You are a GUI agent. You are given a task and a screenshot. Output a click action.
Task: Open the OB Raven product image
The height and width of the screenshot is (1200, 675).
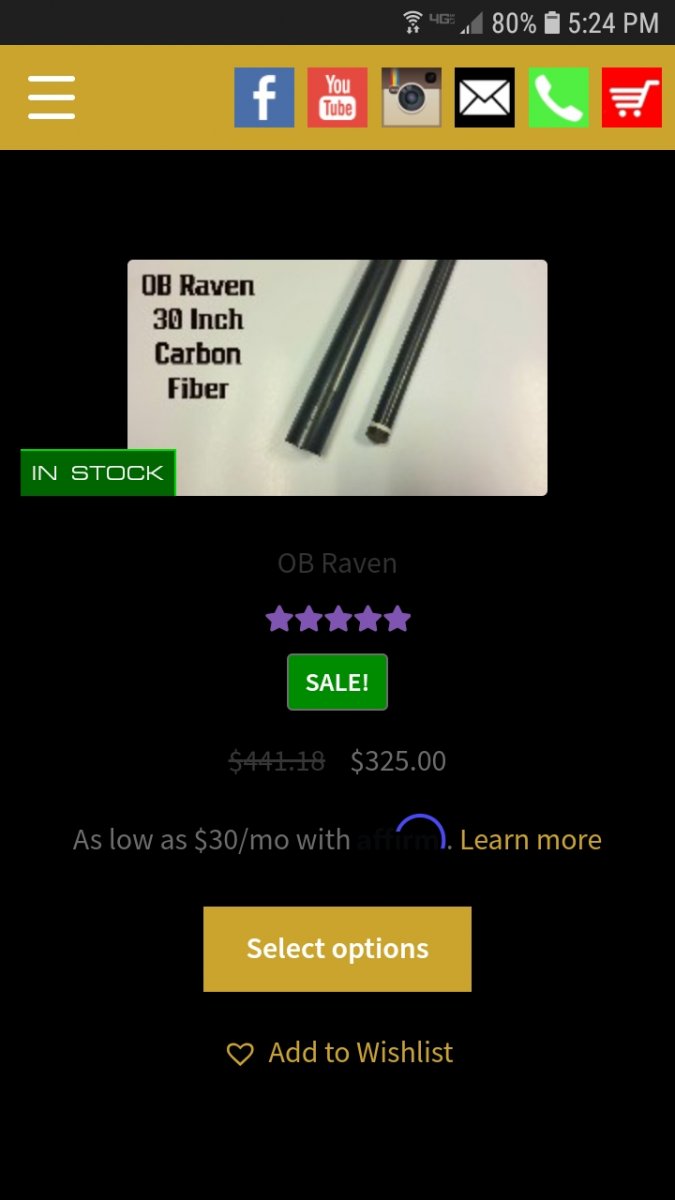(x=337, y=377)
